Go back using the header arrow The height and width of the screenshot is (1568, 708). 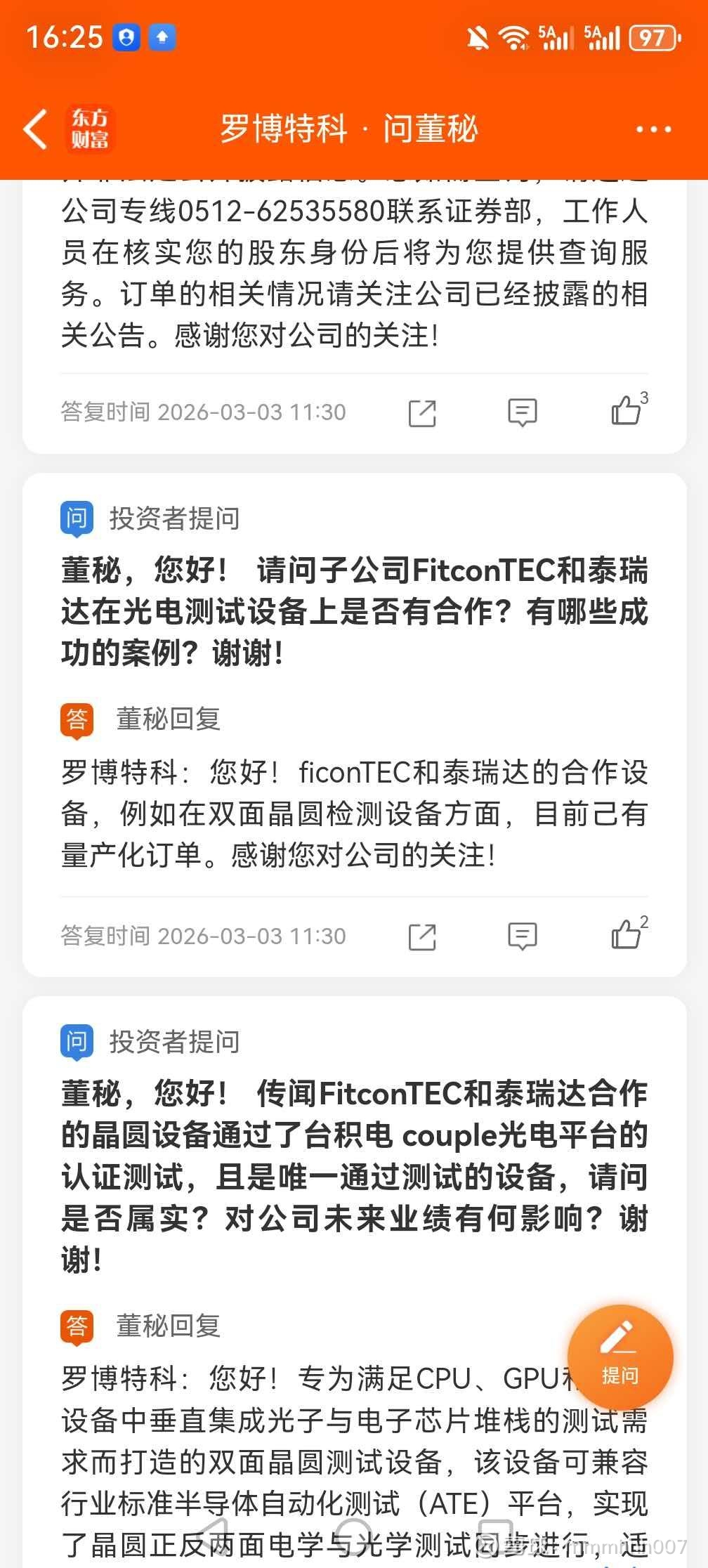coord(35,129)
